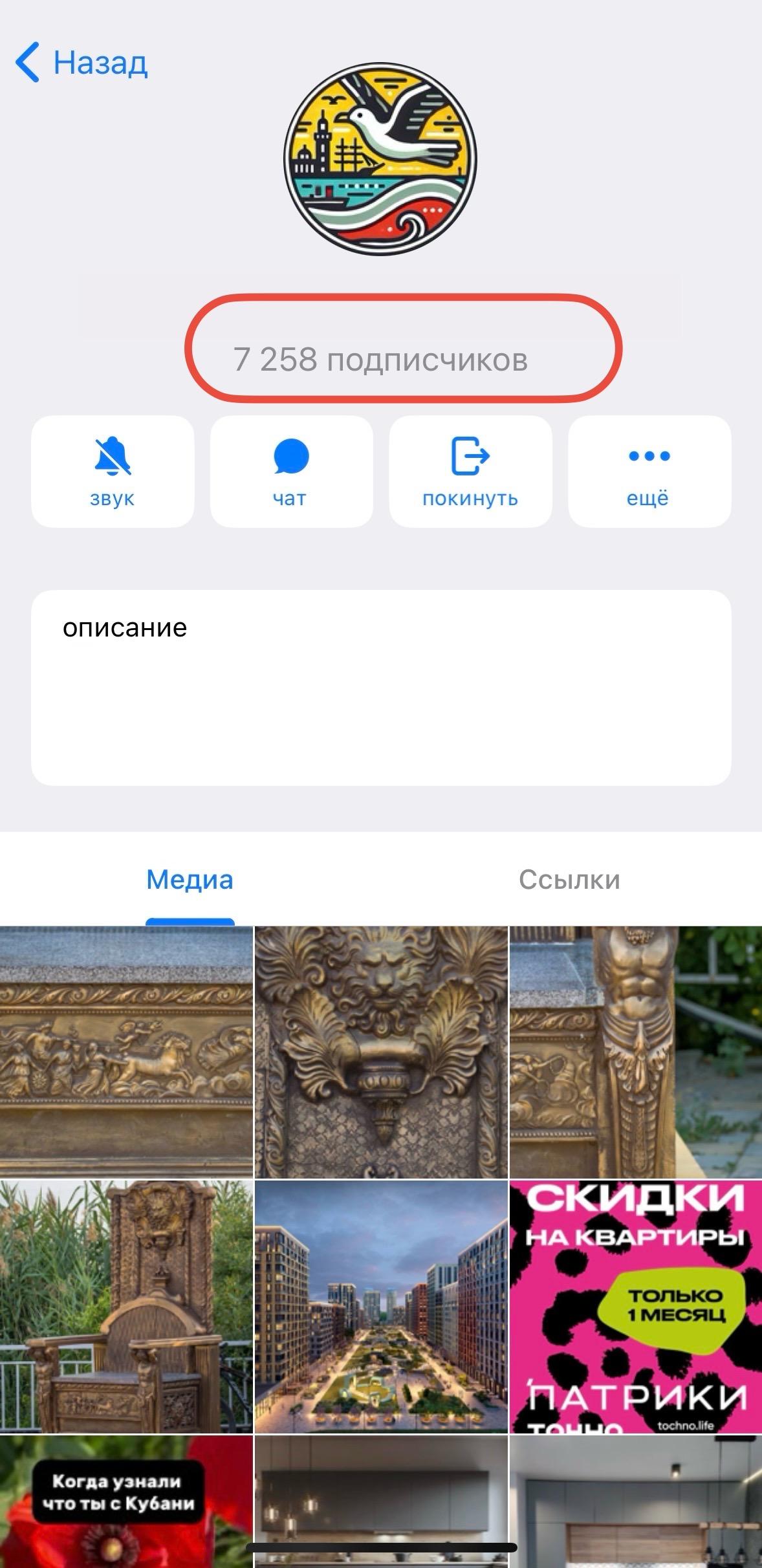Viewport: 762px width, 1568px height.
Task: Open more options with ещё
Action: [649, 471]
